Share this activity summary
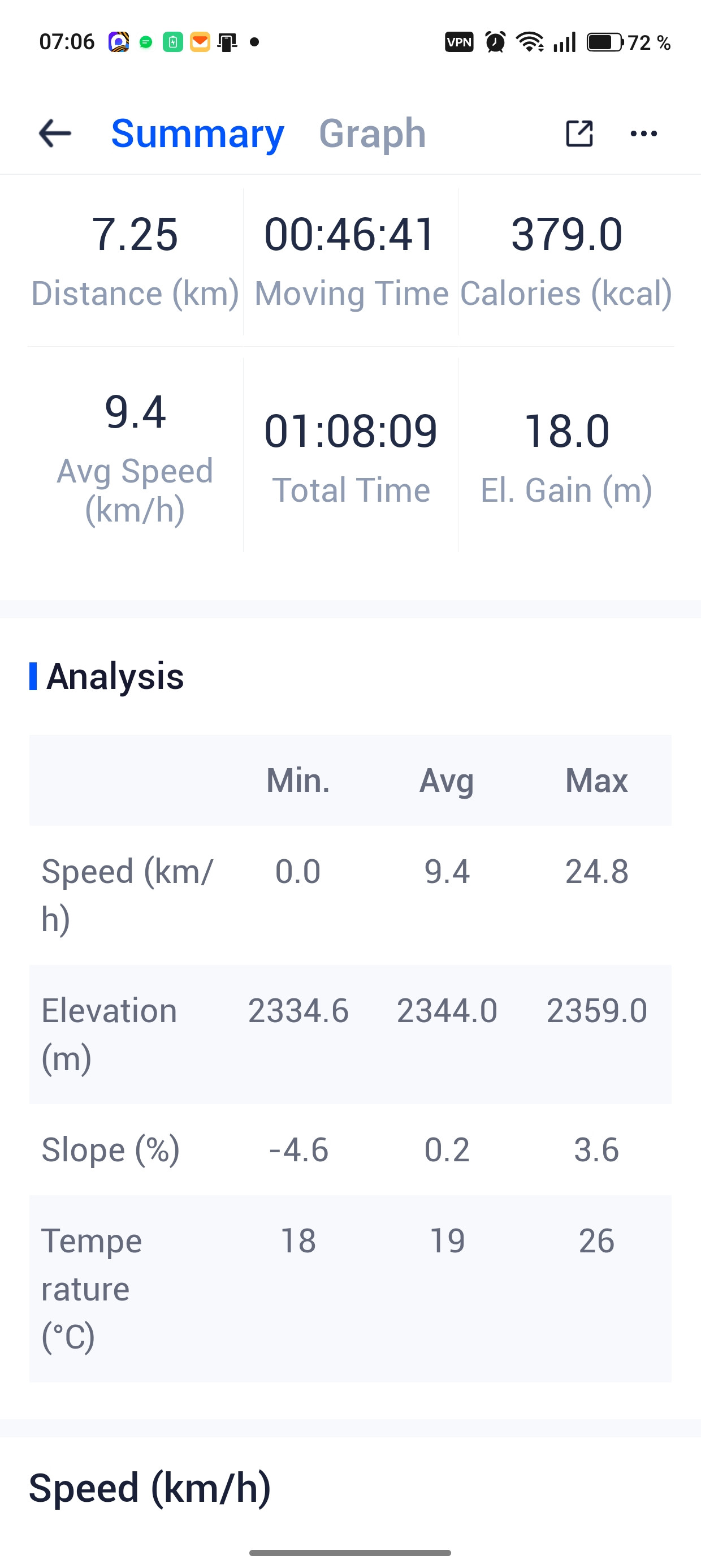This screenshot has height=1568, width=701. click(579, 133)
